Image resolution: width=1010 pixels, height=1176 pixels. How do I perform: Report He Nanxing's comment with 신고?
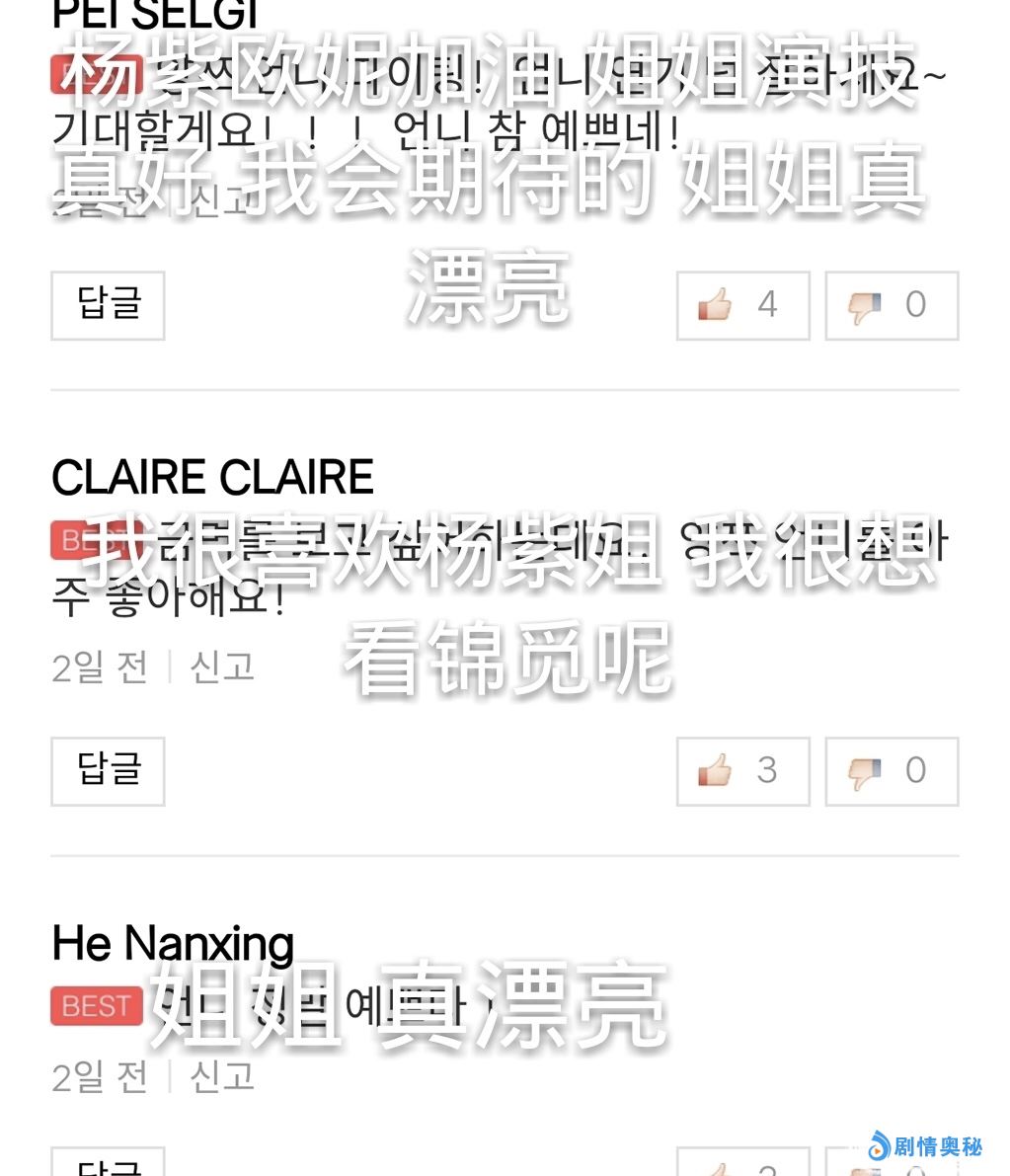(x=222, y=1076)
